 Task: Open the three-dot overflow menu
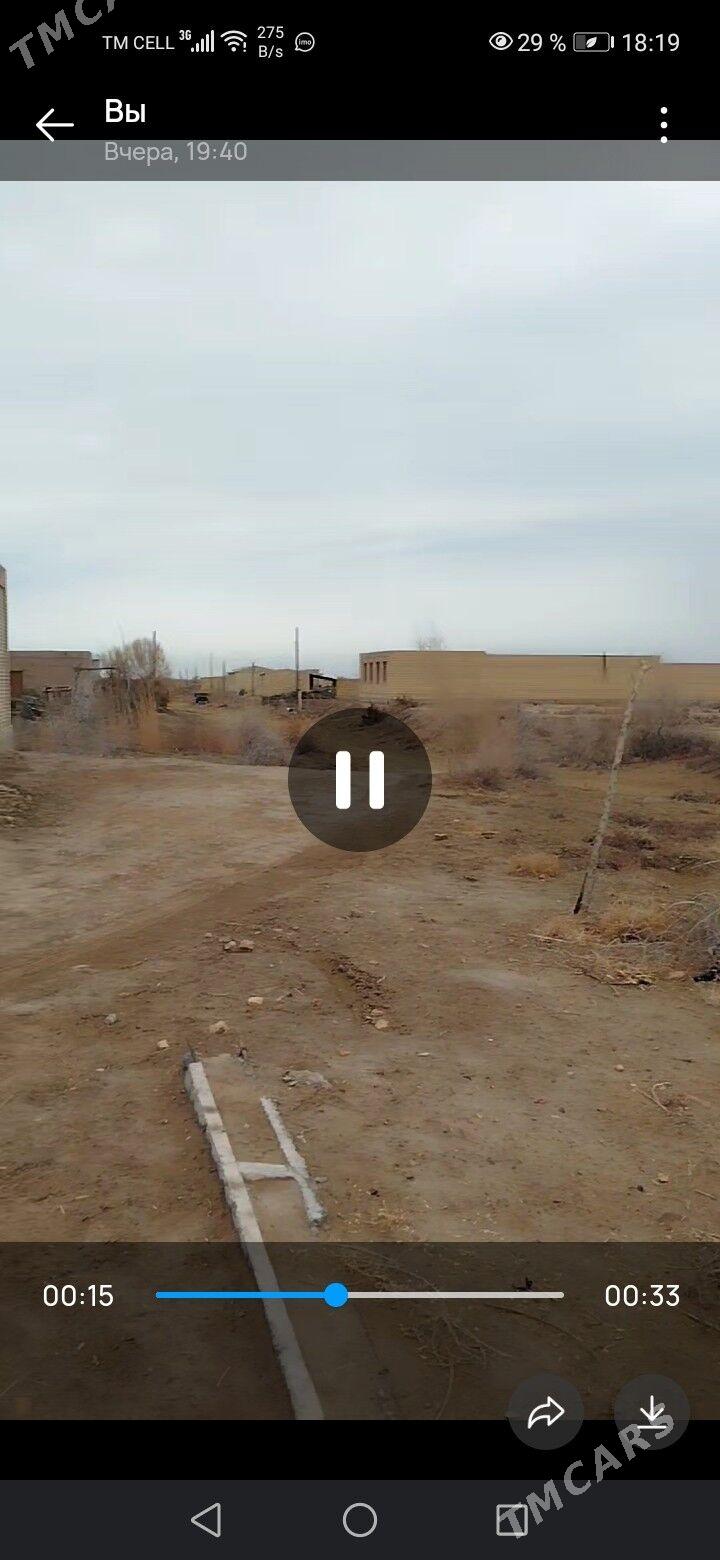[x=664, y=125]
